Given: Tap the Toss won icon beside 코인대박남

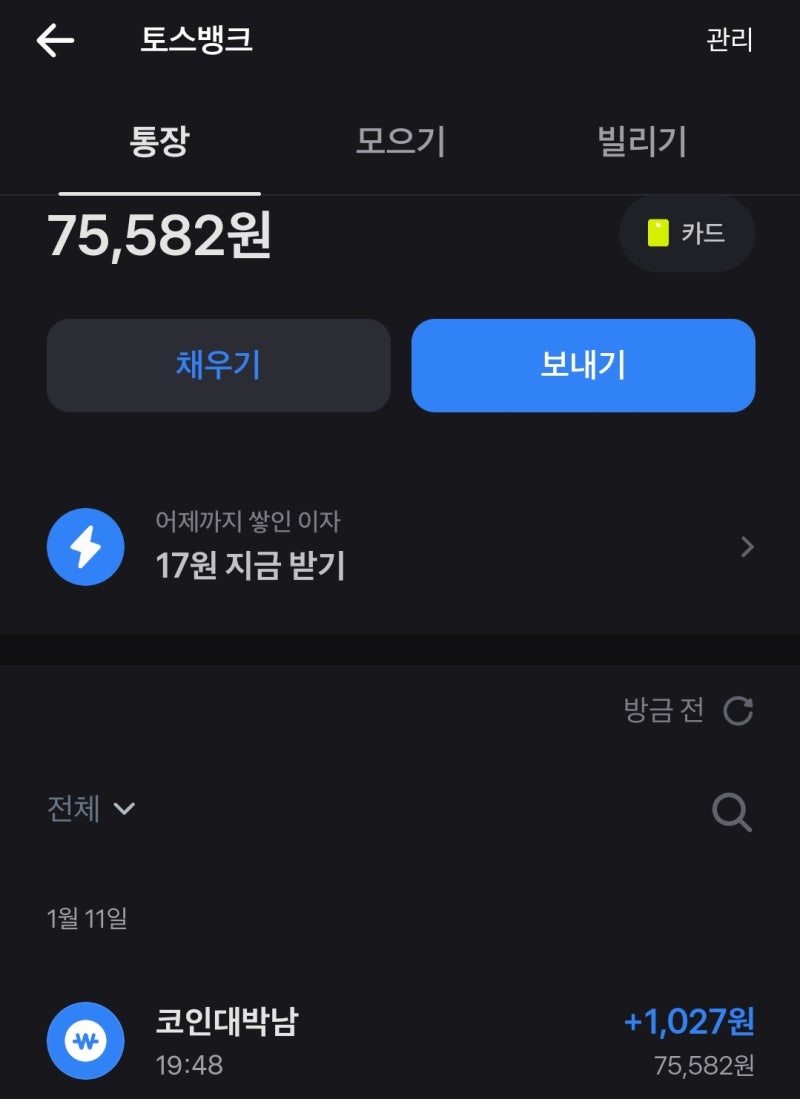Looking at the screenshot, I should point(86,1042).
